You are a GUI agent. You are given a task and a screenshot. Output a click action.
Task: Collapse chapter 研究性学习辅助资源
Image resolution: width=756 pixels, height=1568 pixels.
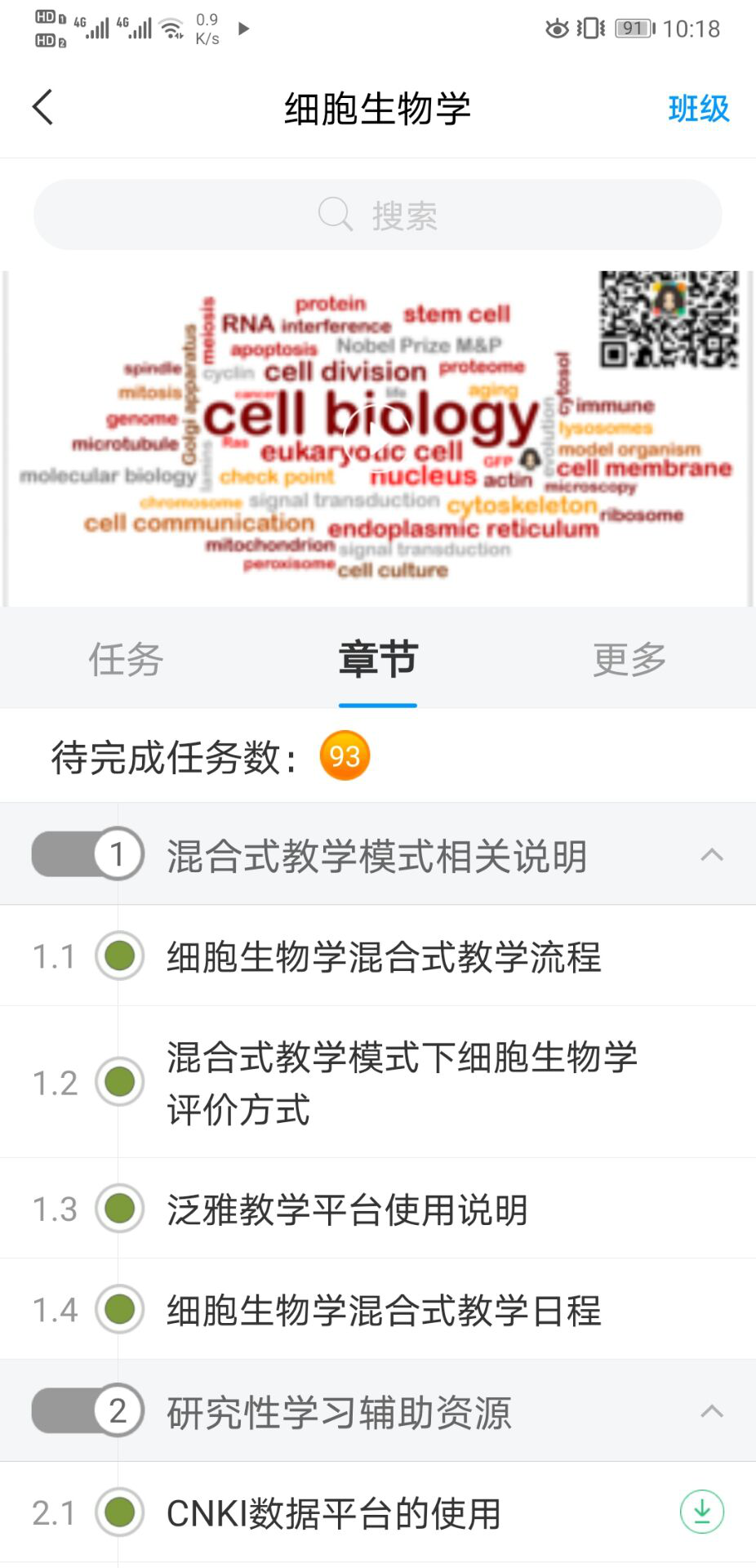coord(711,1411)
